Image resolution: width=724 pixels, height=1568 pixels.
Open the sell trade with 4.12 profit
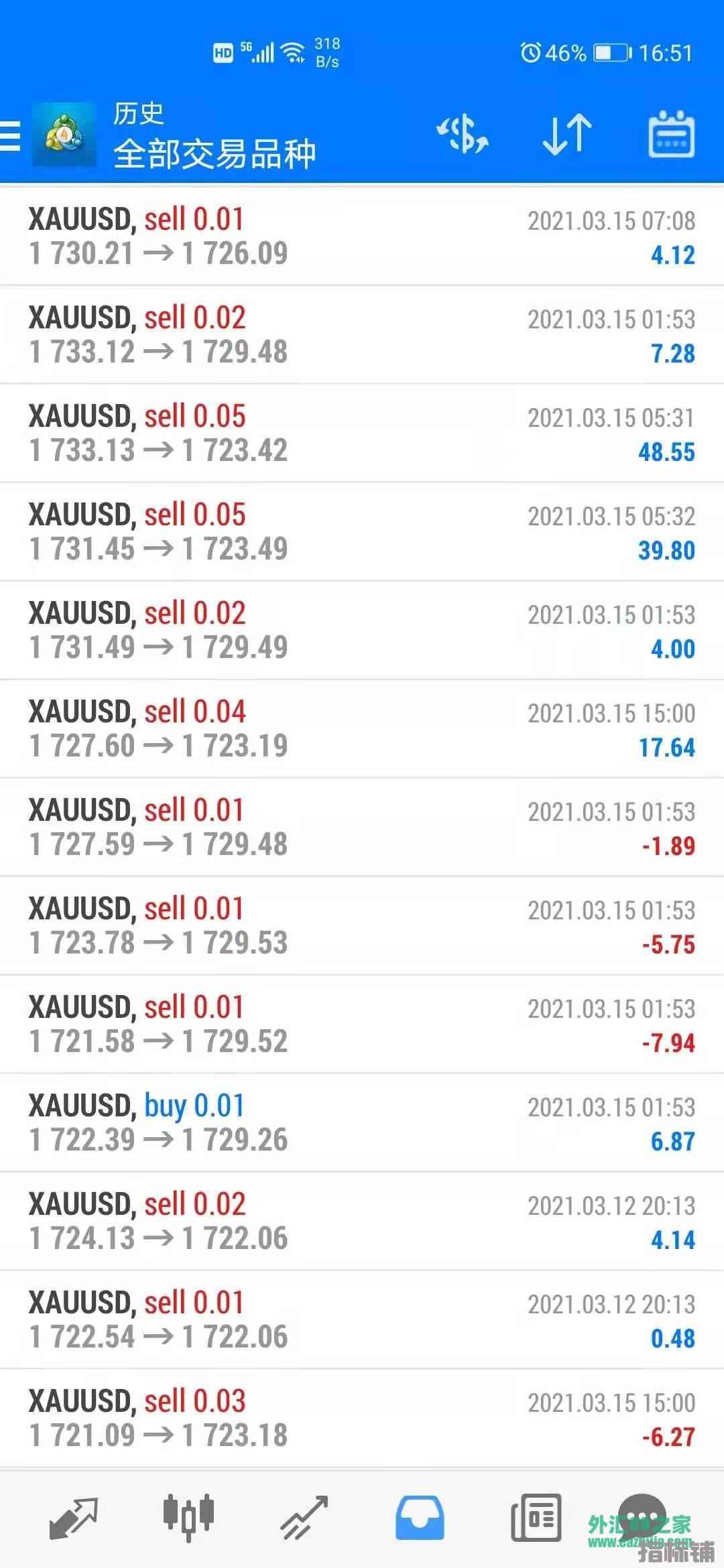pyautogui.click(x=362, y=237)
